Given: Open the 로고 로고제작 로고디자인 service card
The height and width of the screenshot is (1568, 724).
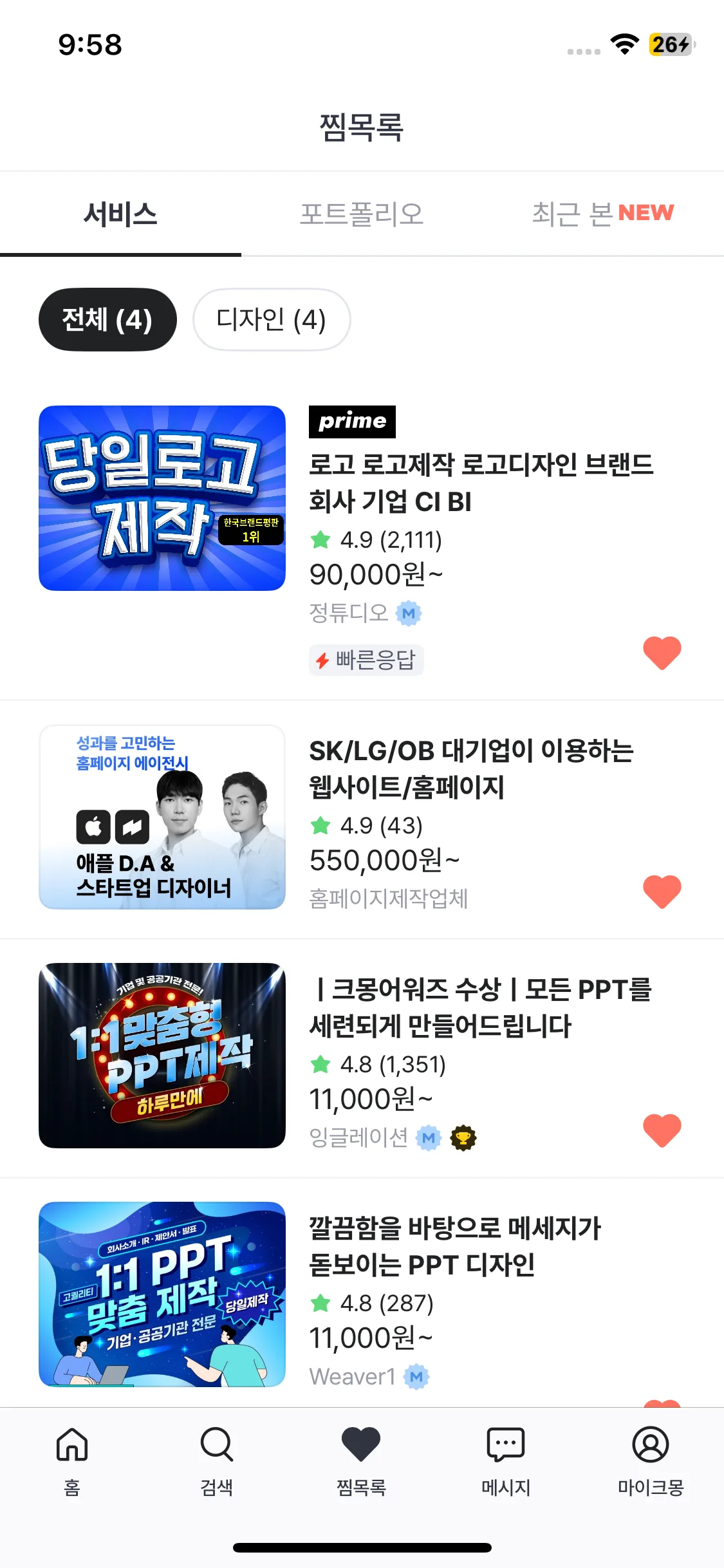Looking at the screenshot, I should (480, 483).
